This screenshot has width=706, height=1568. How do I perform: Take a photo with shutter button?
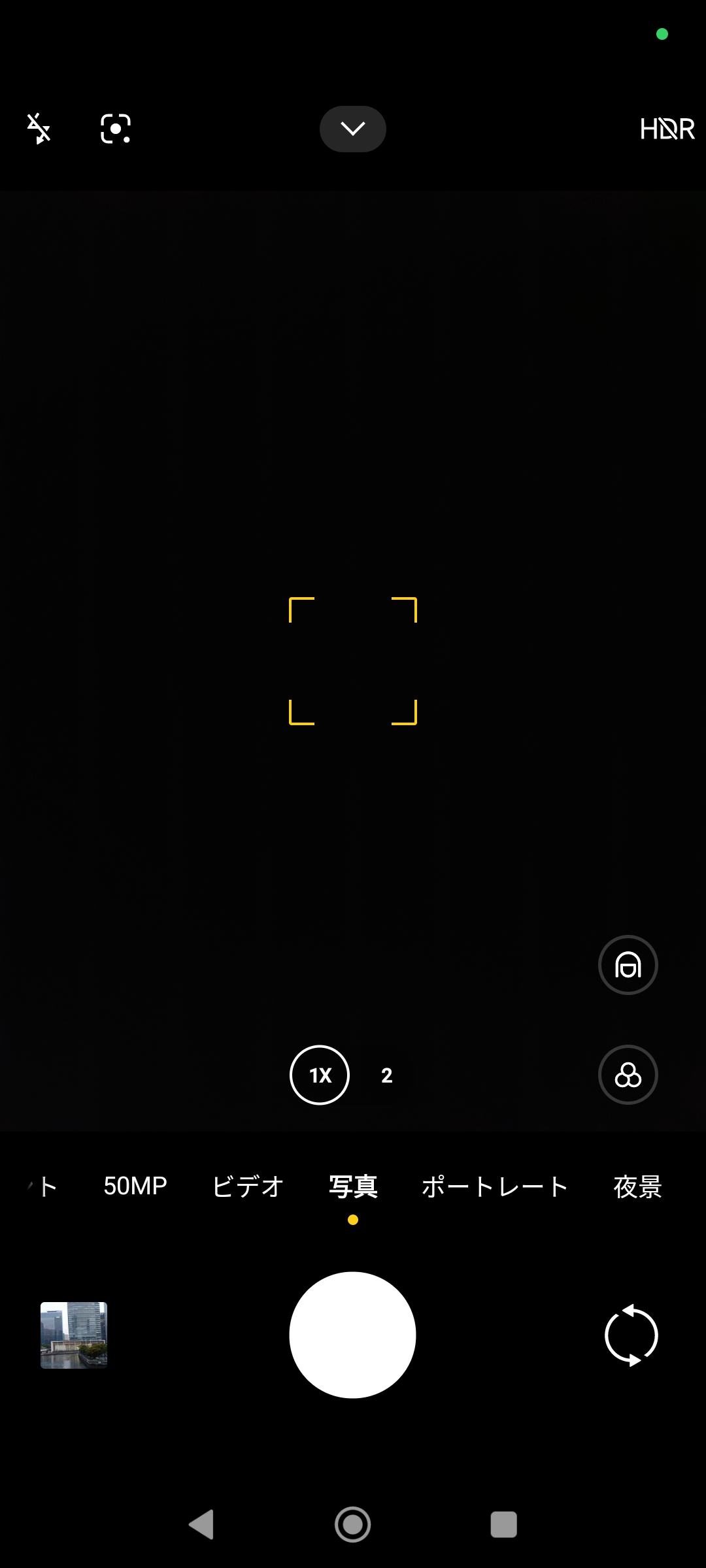click(353, 1335)
